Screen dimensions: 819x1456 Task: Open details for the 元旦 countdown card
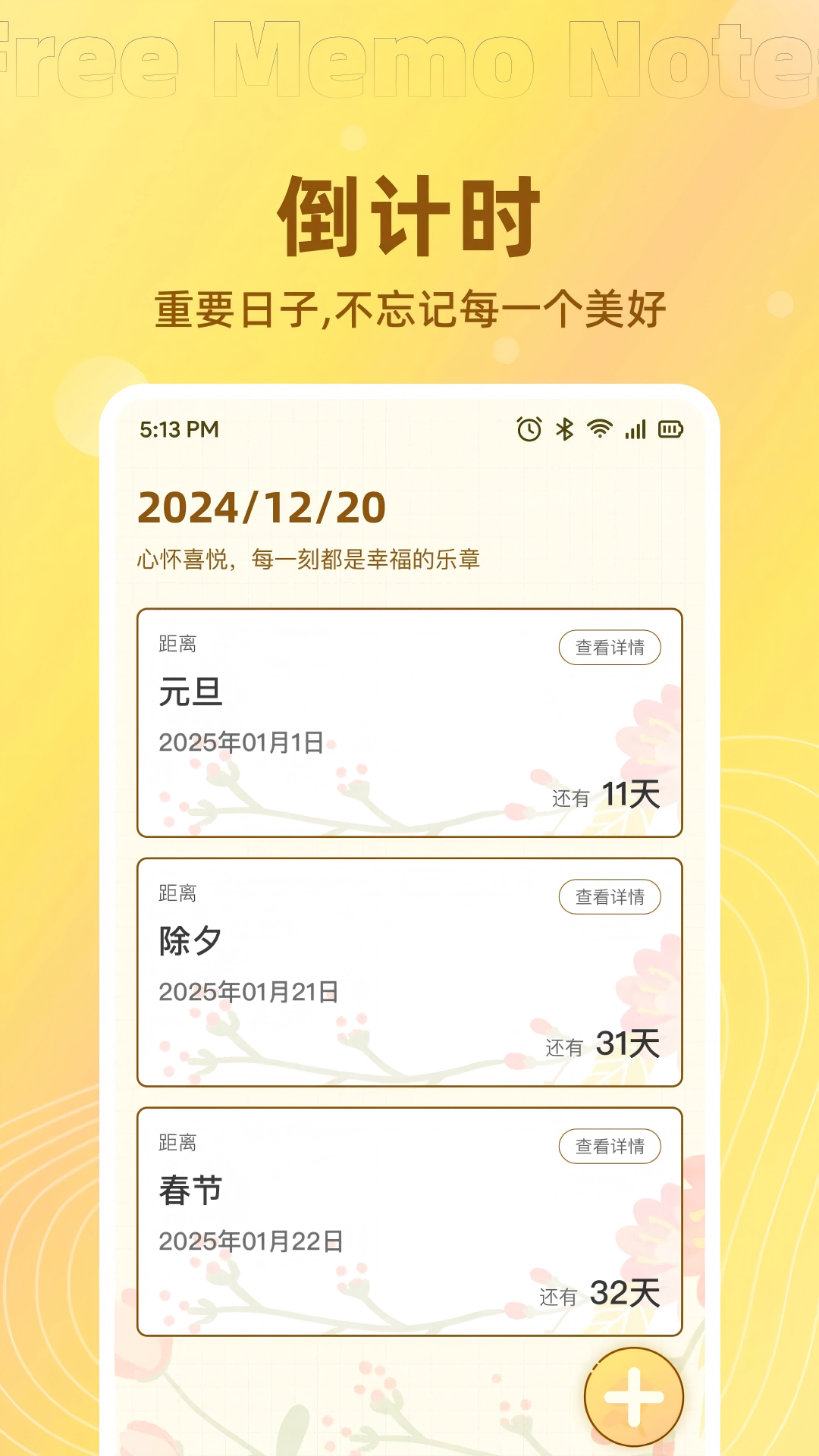point(409,720)
